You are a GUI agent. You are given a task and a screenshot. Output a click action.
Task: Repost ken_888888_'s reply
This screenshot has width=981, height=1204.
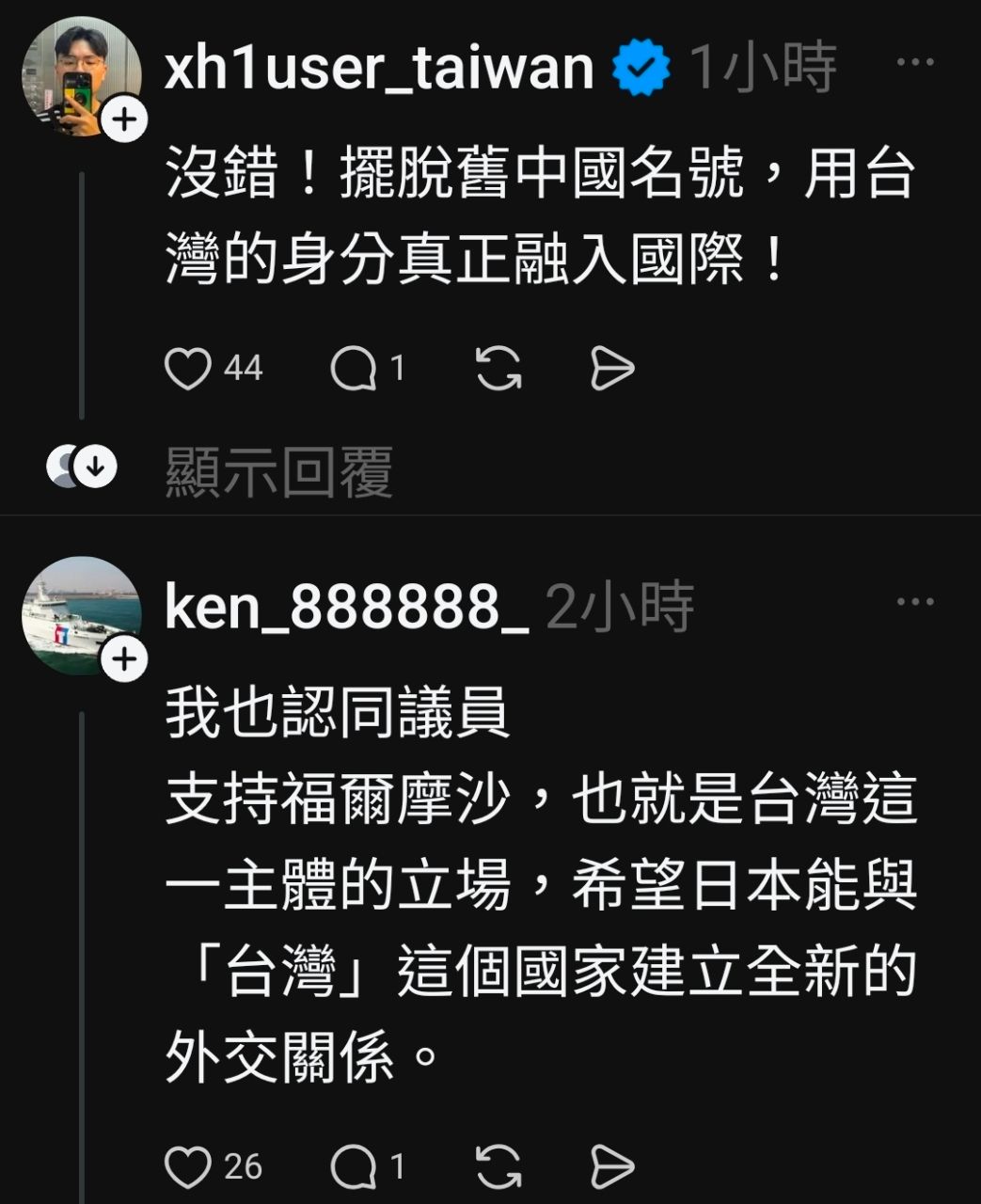click(498, 1167)
